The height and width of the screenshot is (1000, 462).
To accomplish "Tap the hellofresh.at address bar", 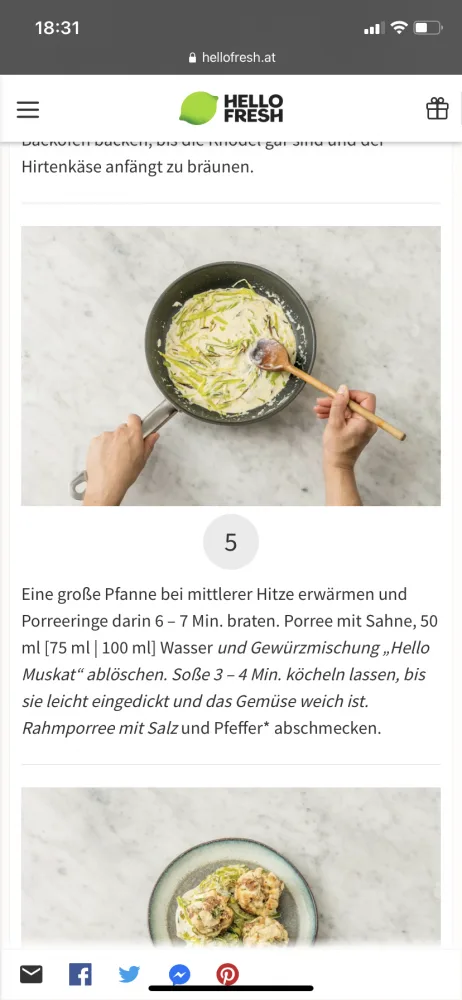I will 232,57.
